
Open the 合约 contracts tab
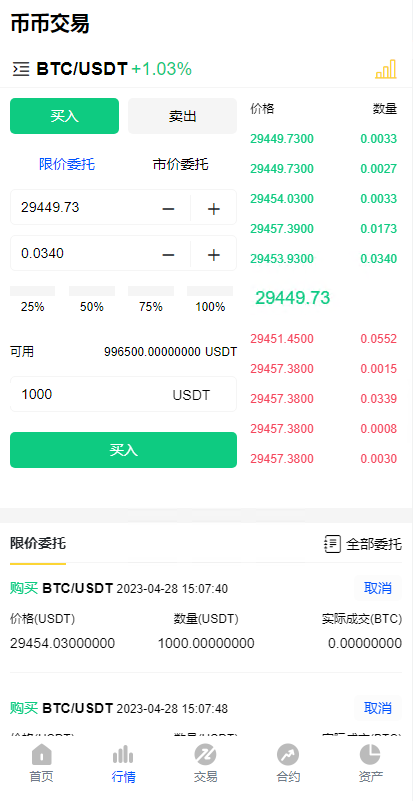288,764
